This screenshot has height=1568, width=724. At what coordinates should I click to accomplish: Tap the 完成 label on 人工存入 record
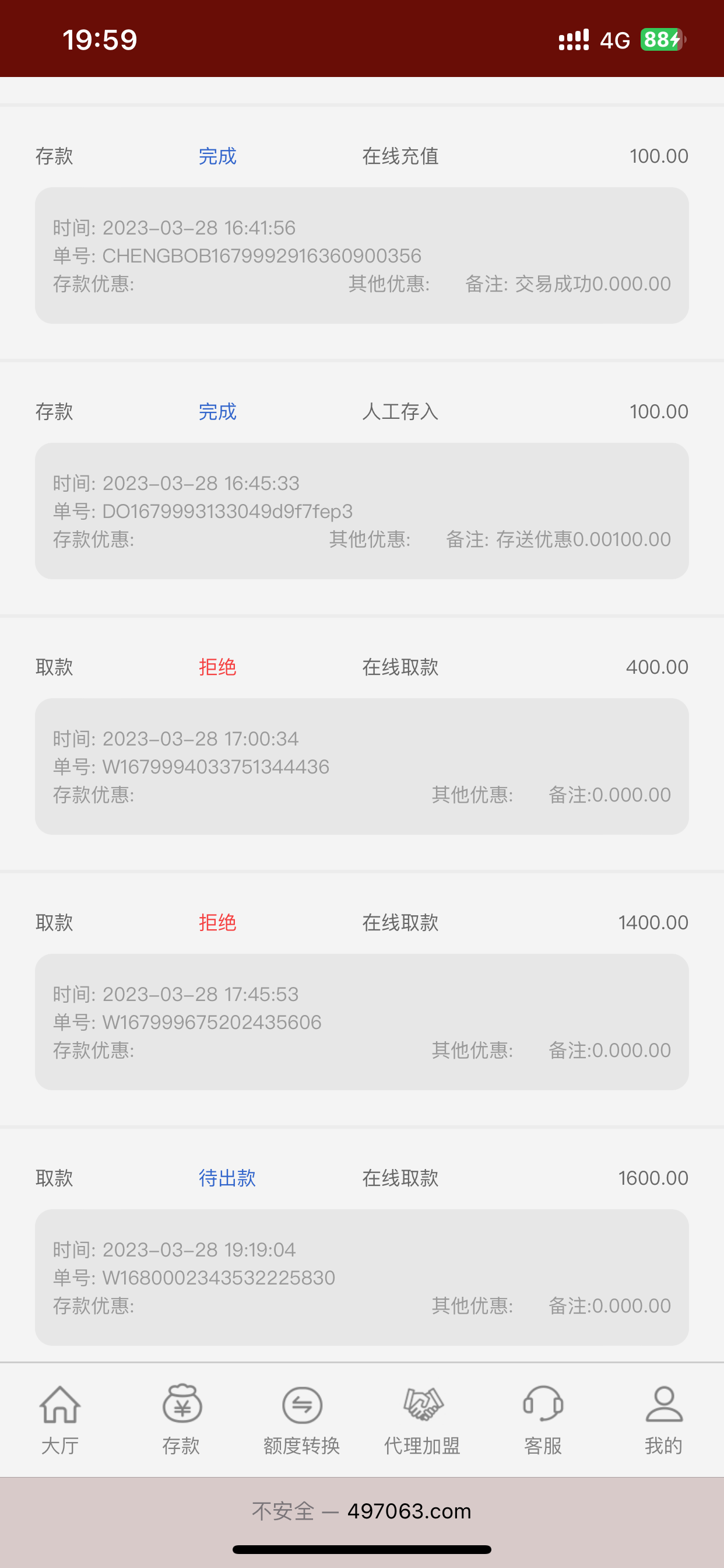[218, 411]
